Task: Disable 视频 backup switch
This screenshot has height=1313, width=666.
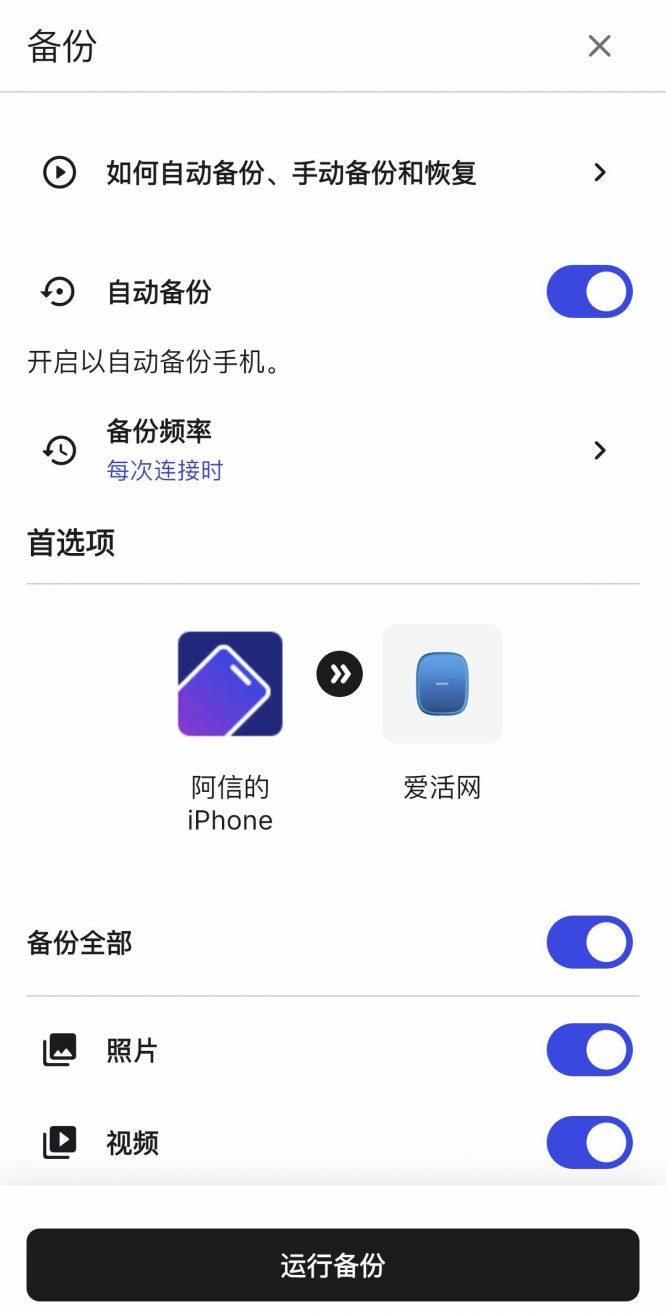Action: pos(589,1143)
